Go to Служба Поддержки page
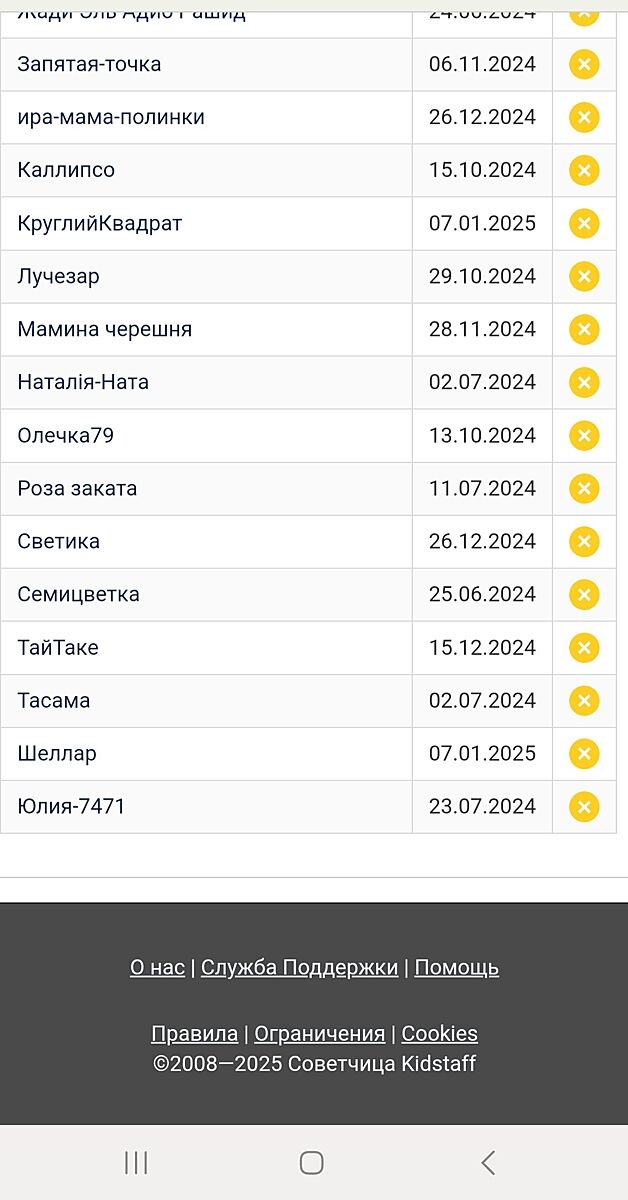628x1200 pixels. [x=299, y=968]
